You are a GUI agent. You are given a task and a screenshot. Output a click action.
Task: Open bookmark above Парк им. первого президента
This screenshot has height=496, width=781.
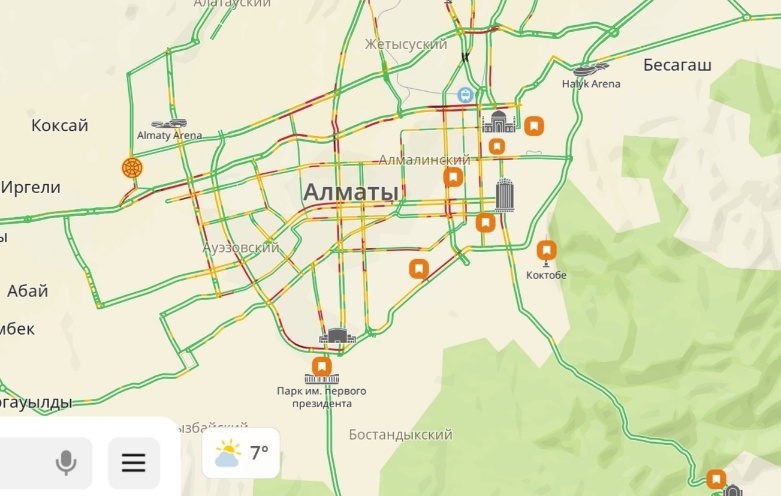click(321, 367)
